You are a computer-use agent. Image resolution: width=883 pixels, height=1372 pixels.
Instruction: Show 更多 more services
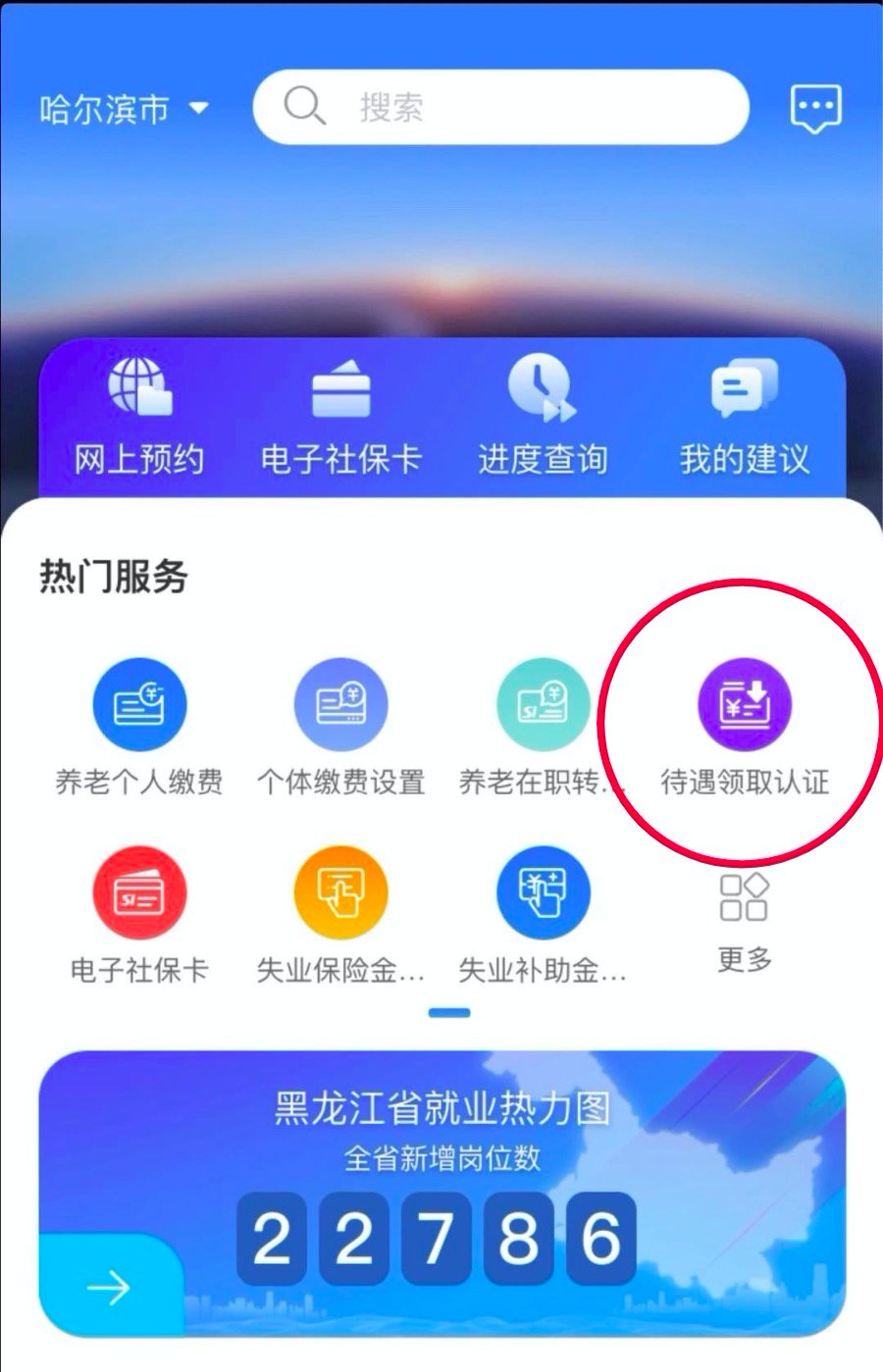point(745,919)
